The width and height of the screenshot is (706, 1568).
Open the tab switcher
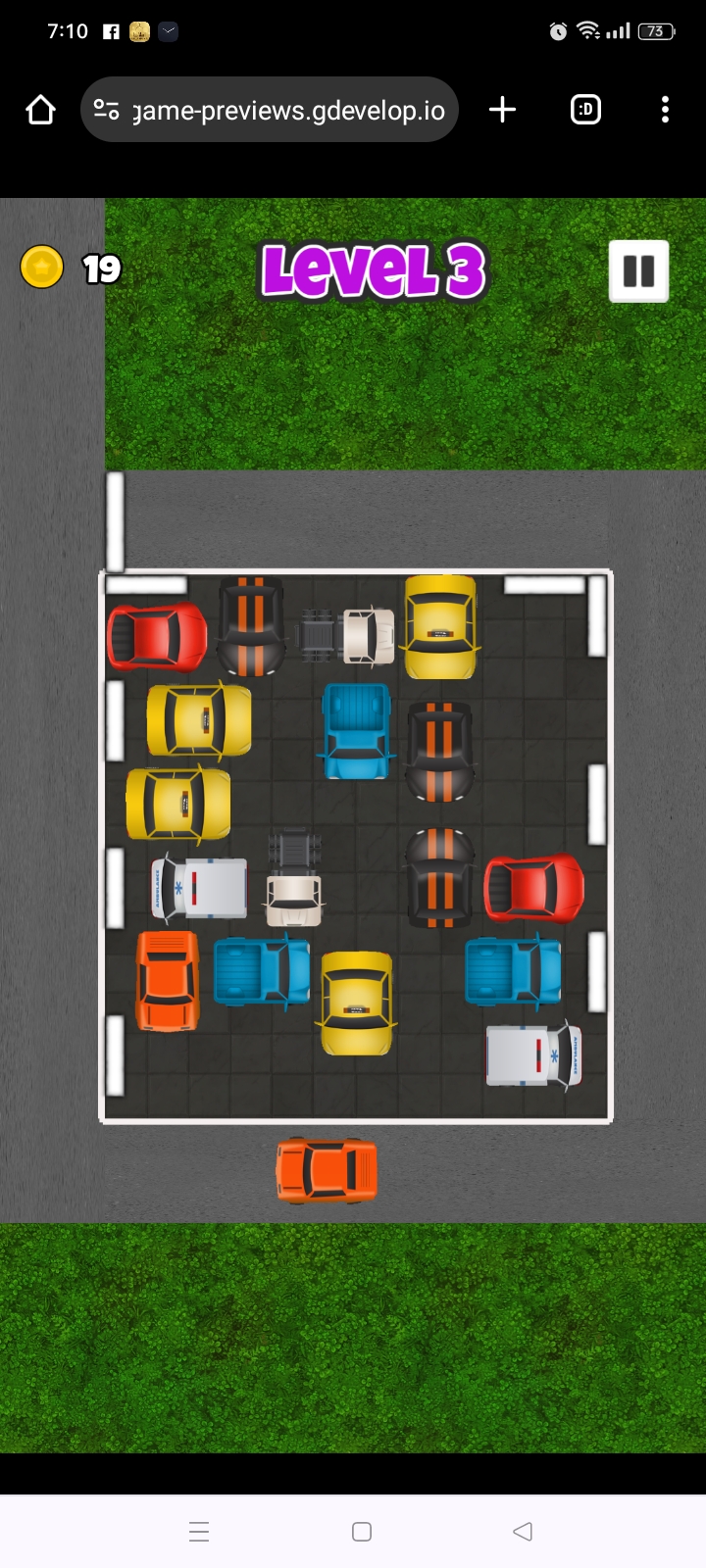585,110
